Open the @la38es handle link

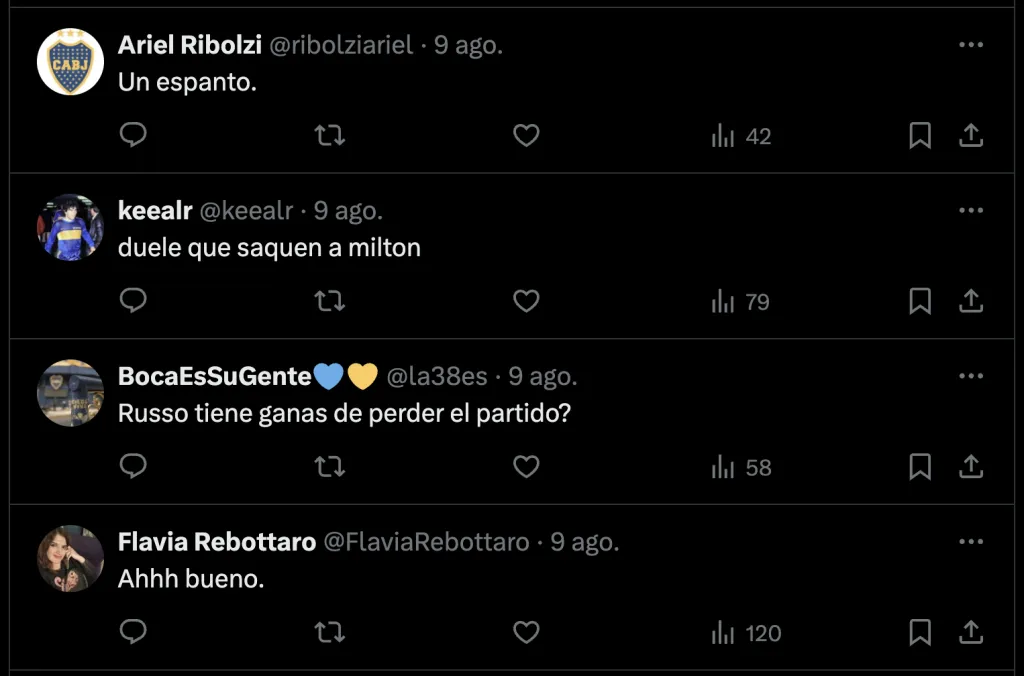click(x=437, y=377)
